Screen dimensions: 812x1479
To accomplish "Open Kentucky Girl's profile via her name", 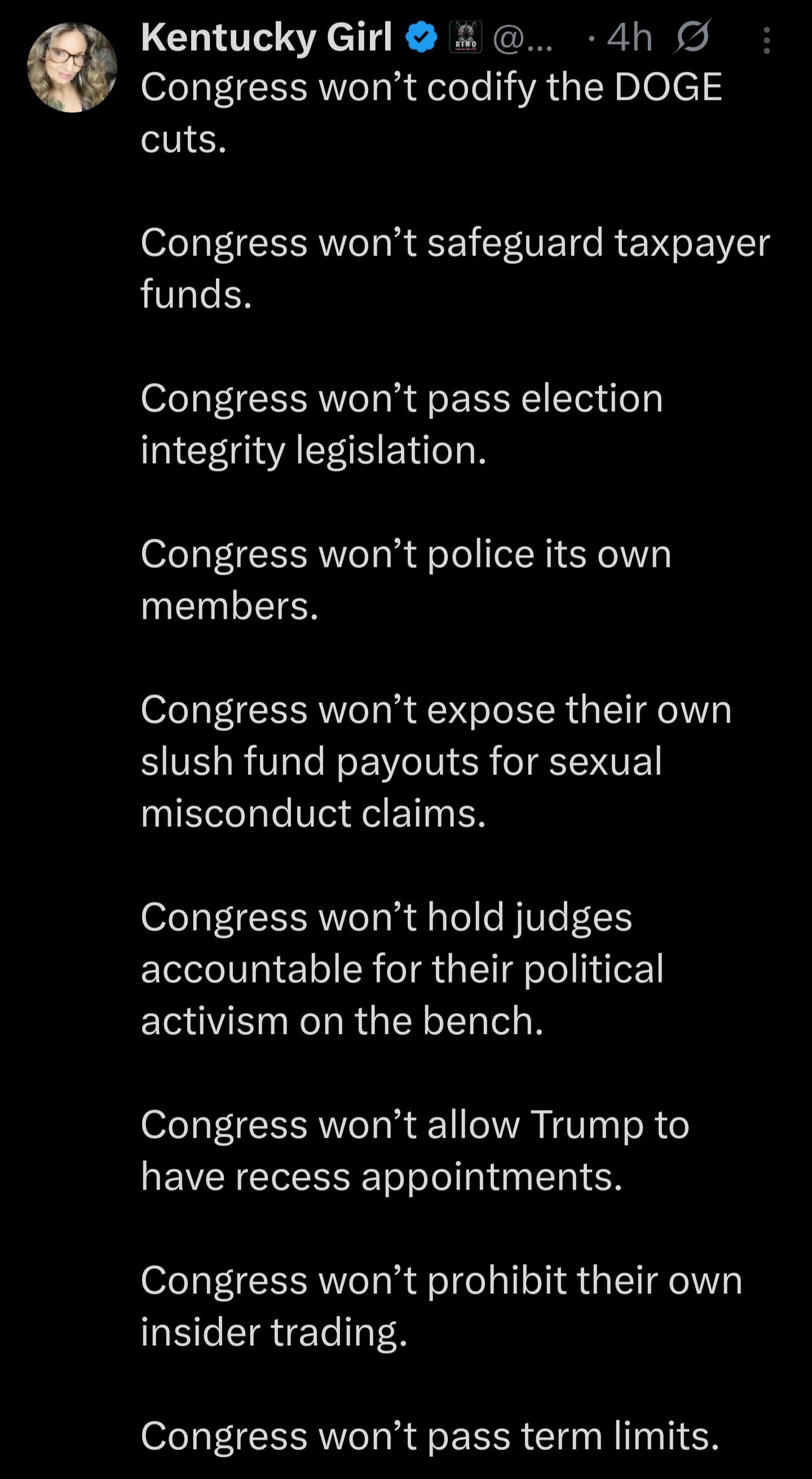I will [266, 37].
